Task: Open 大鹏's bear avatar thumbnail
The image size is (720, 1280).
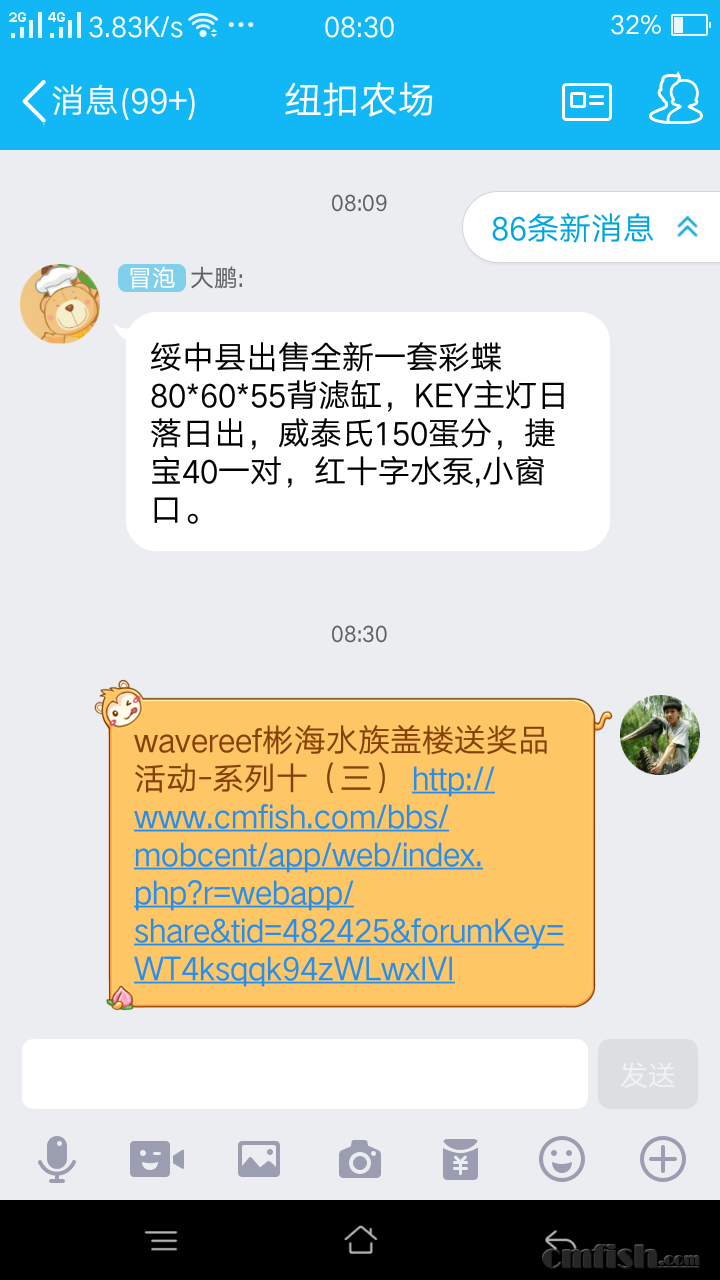Action: tap(60, 303)
